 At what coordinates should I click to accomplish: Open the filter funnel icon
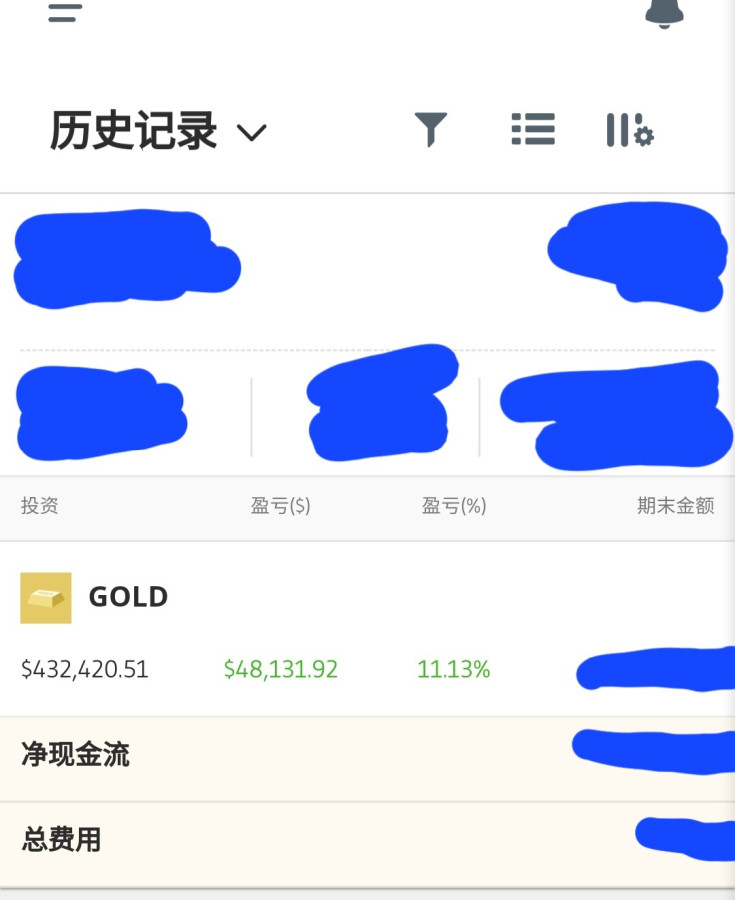point(430,130)
